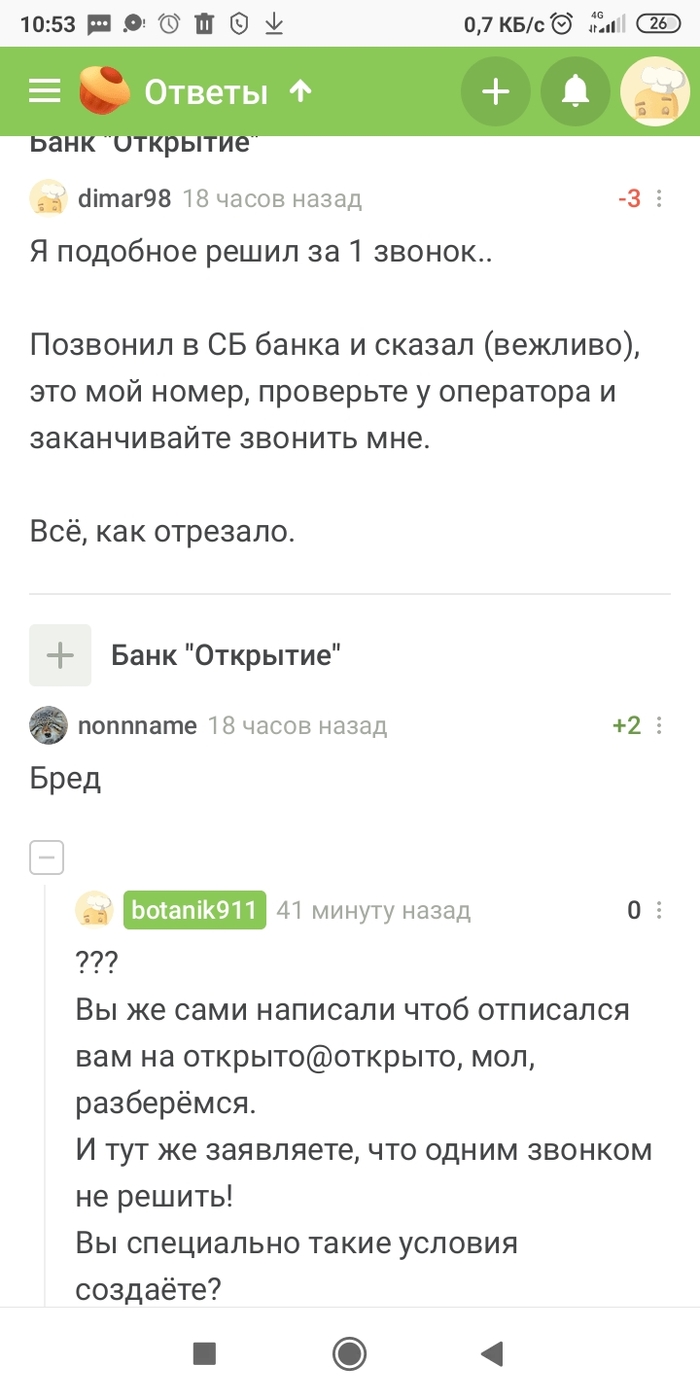Open the hamburger drawer menu
The image size is (700, 1400).
pos(45,92)
